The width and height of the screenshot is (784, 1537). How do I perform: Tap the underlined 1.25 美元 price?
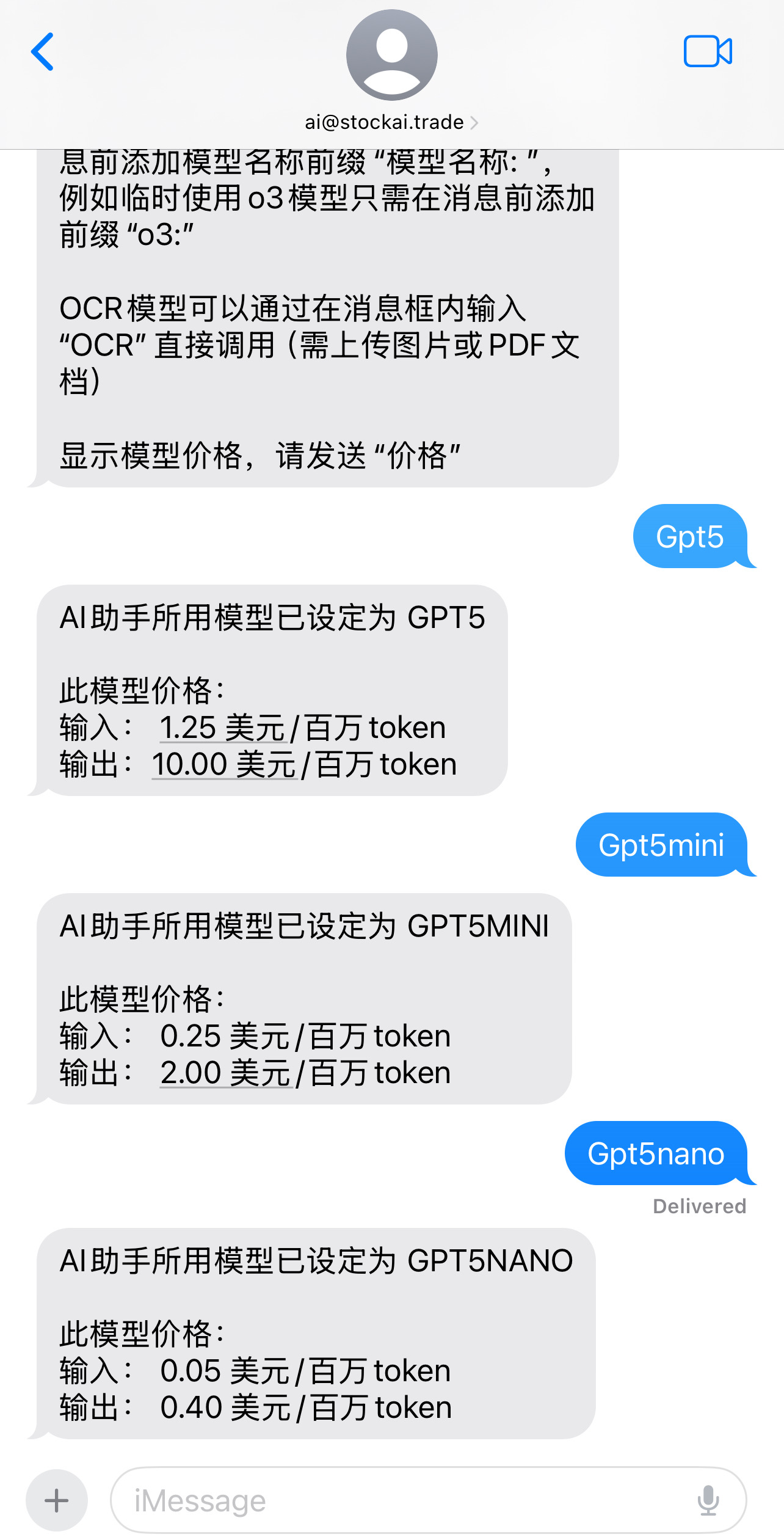(x=222, y=728)
